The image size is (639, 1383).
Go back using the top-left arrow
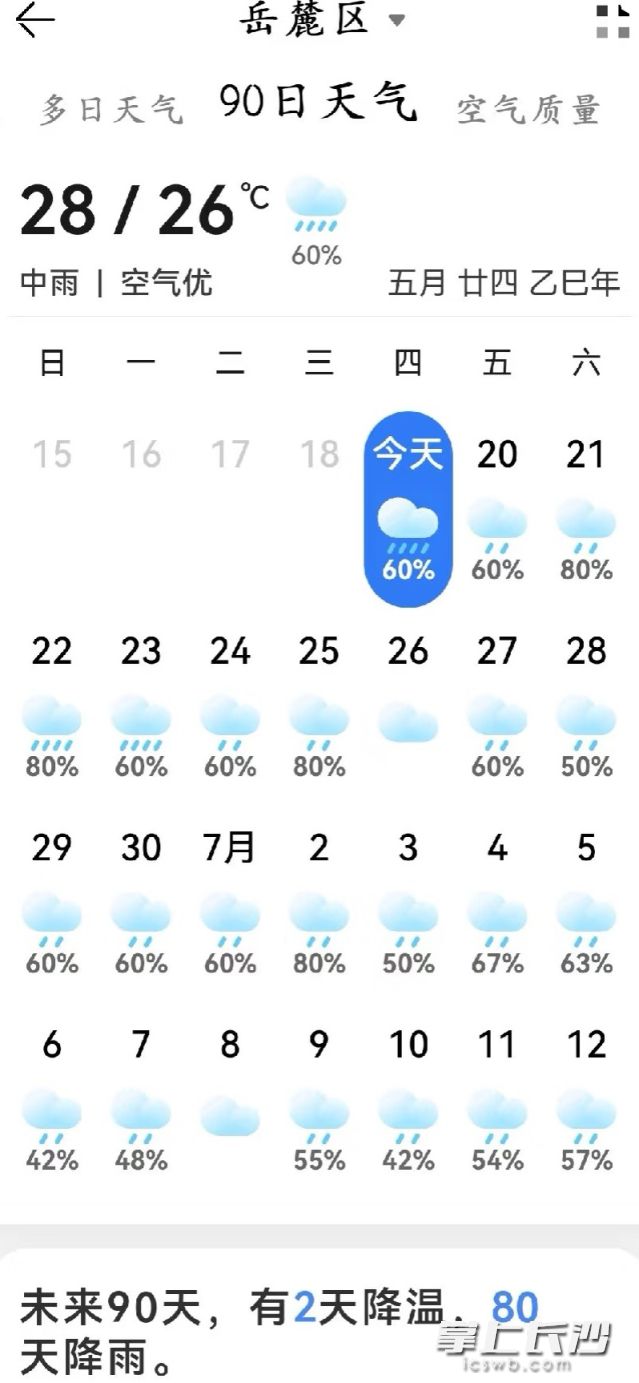[35, 20]
